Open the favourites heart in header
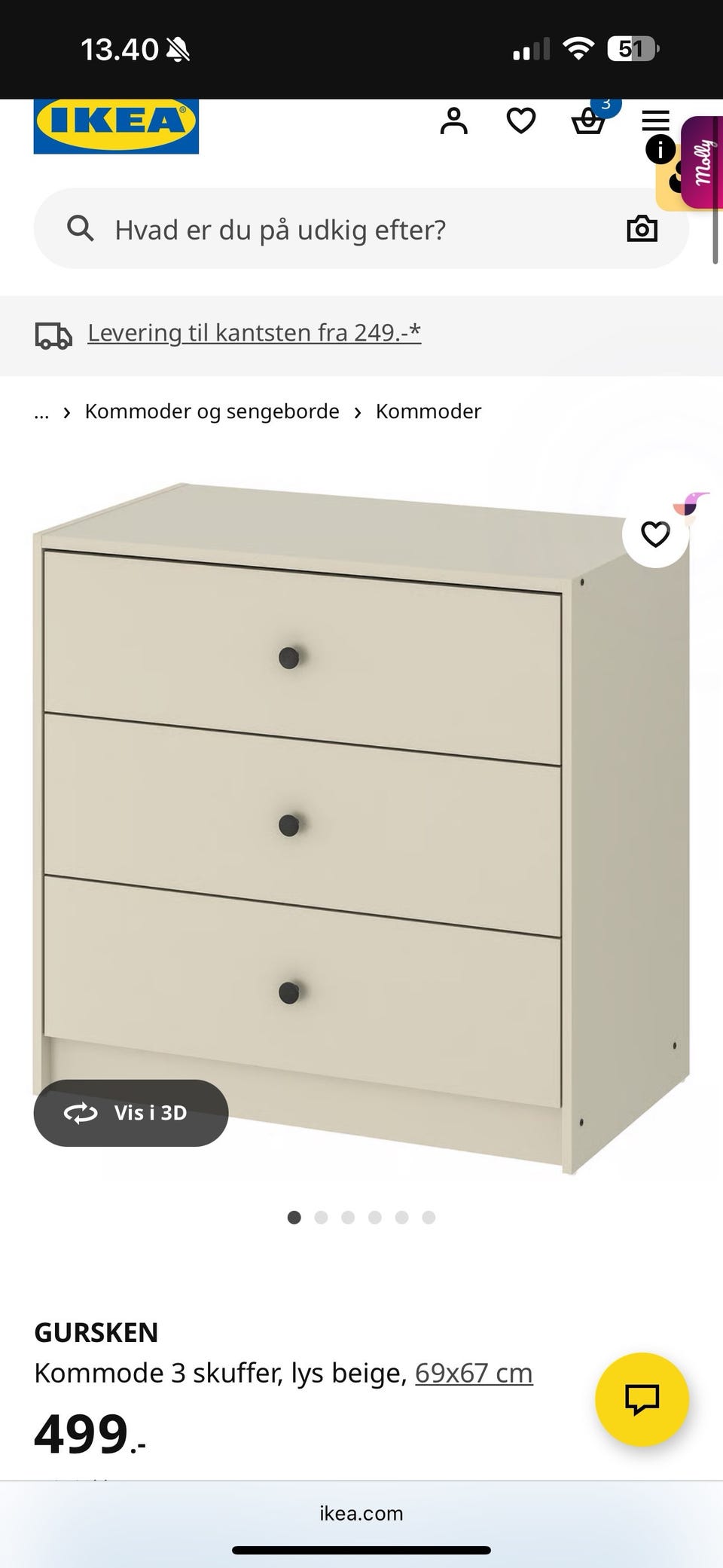The width and height of the screenshot is (723, 1568). tap(520, 121)
